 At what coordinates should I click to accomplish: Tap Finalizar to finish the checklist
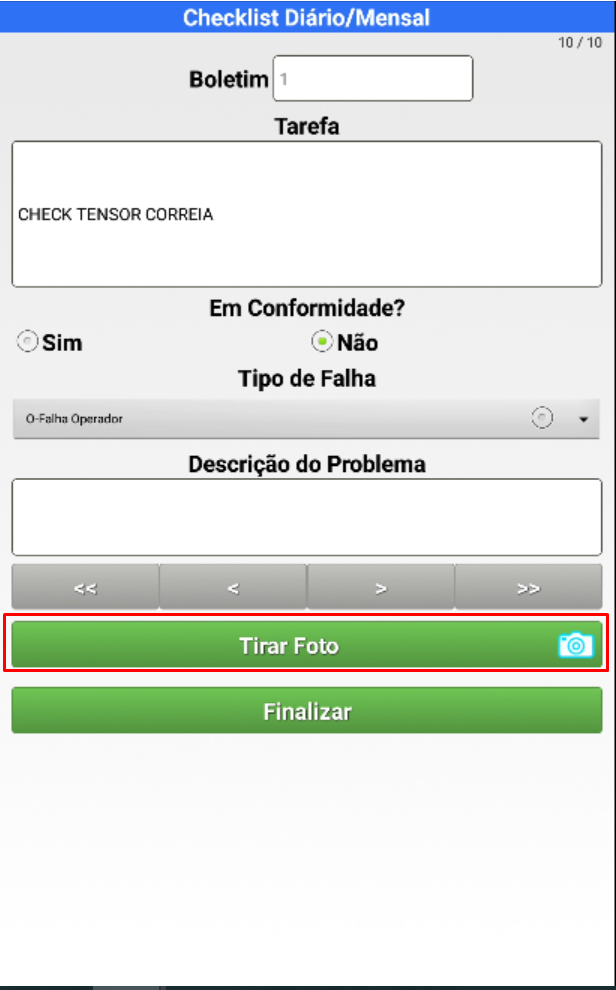[x=306, y=711]
